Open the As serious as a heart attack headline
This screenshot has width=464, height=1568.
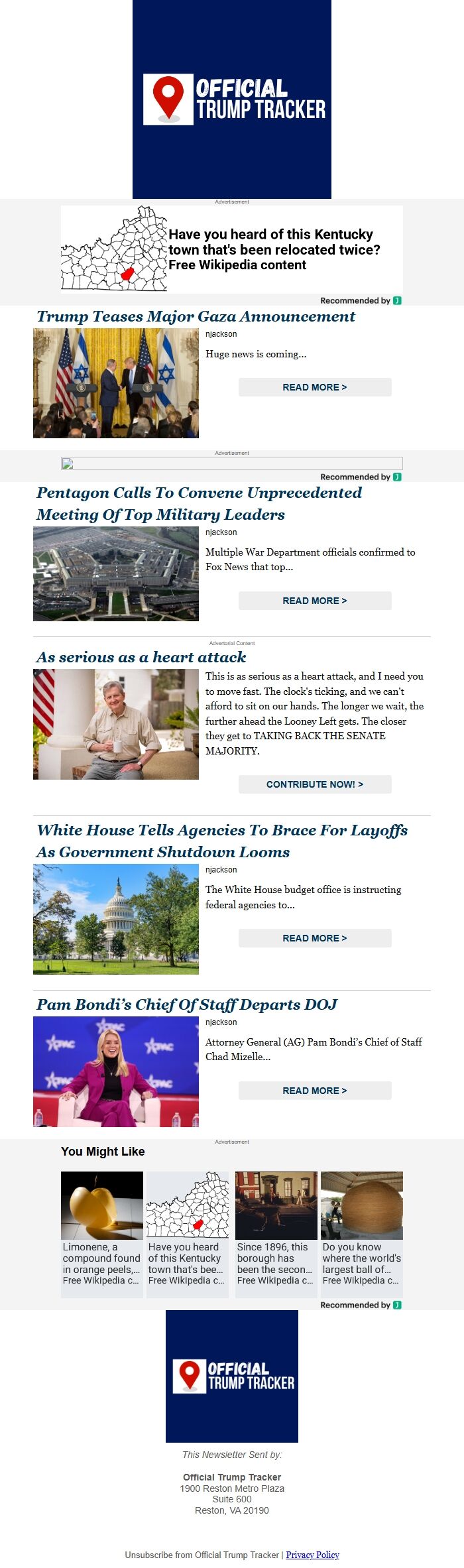click(x=141, y=657)
